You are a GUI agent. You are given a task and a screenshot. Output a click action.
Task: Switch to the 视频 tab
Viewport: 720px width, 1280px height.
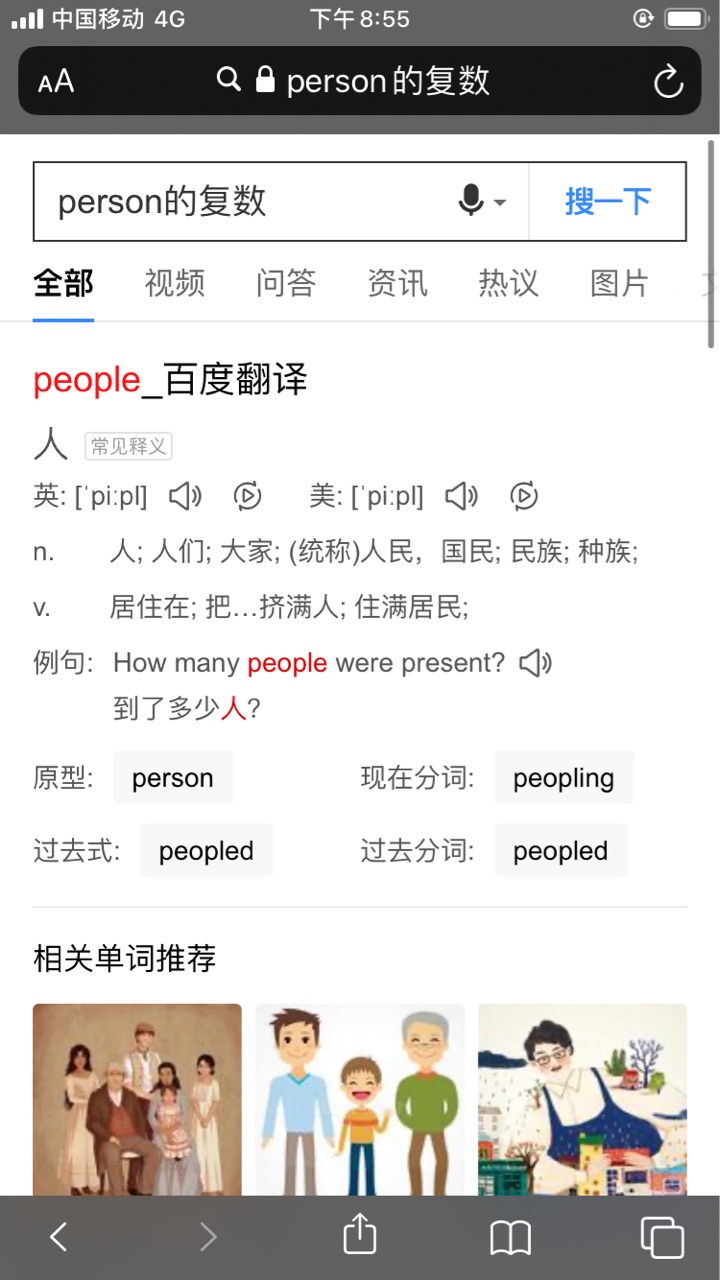click(175, 284)
